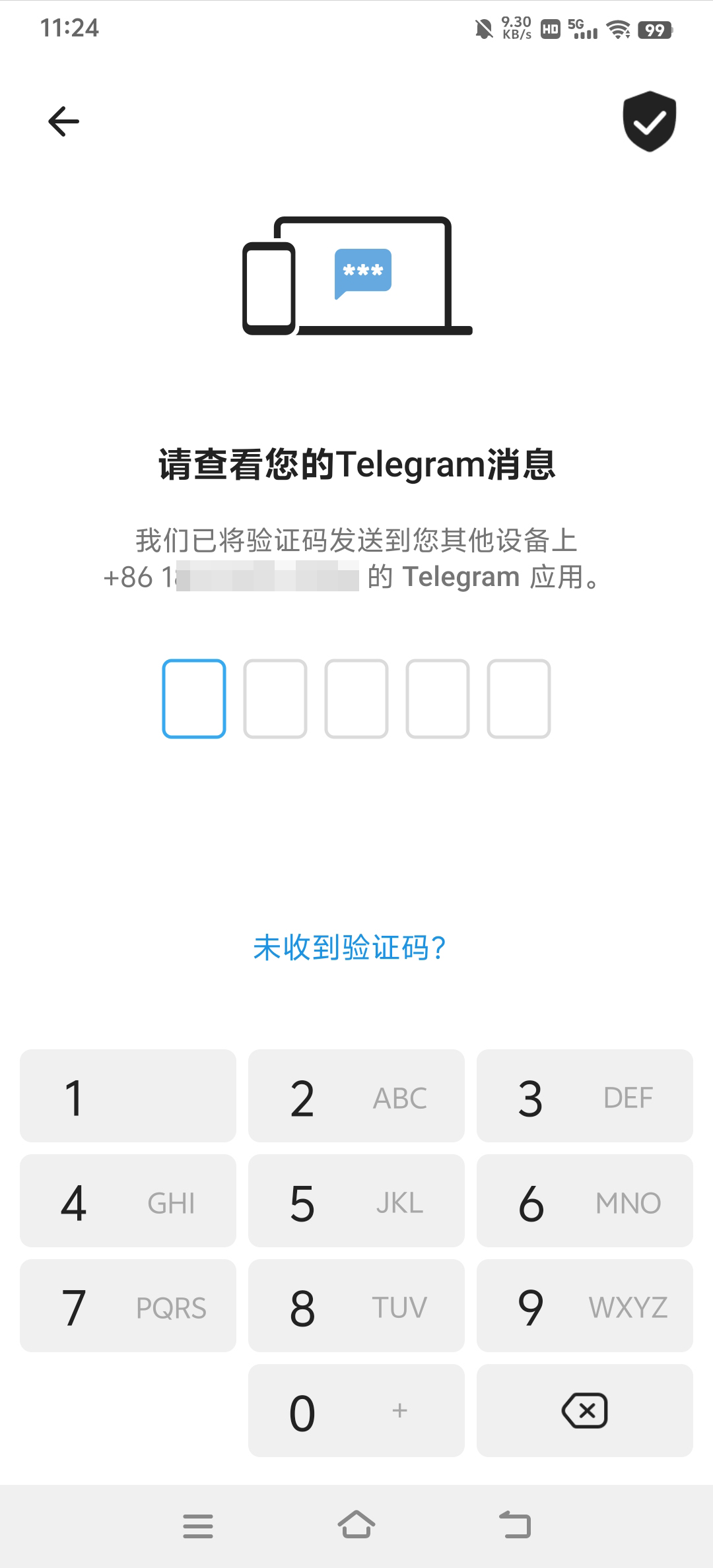The height and width of the screenshot is (1568, 713).
Task: Go to the home screen
Action: (356, 1524)
